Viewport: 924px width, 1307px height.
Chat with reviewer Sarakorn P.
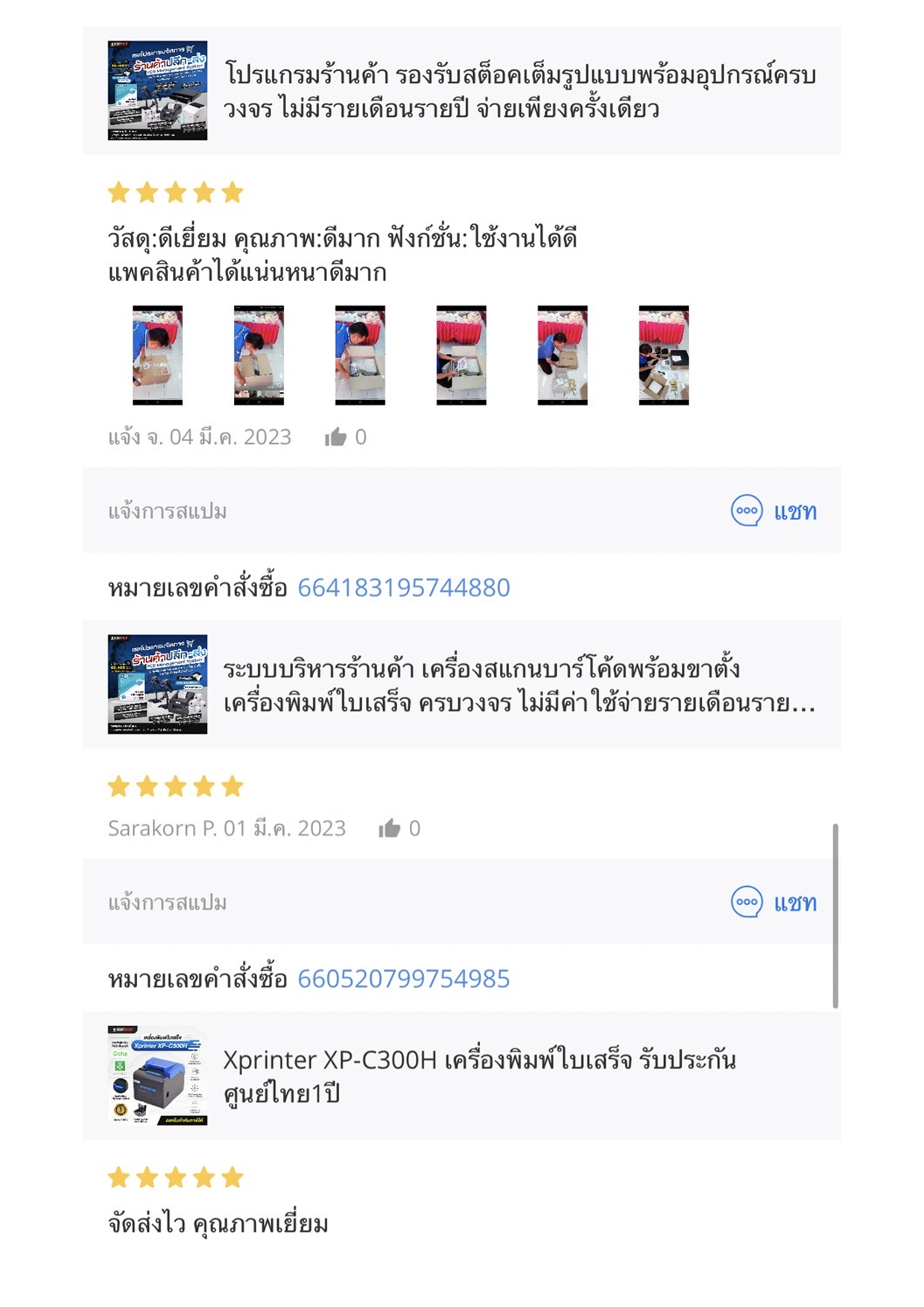(774, 902)
